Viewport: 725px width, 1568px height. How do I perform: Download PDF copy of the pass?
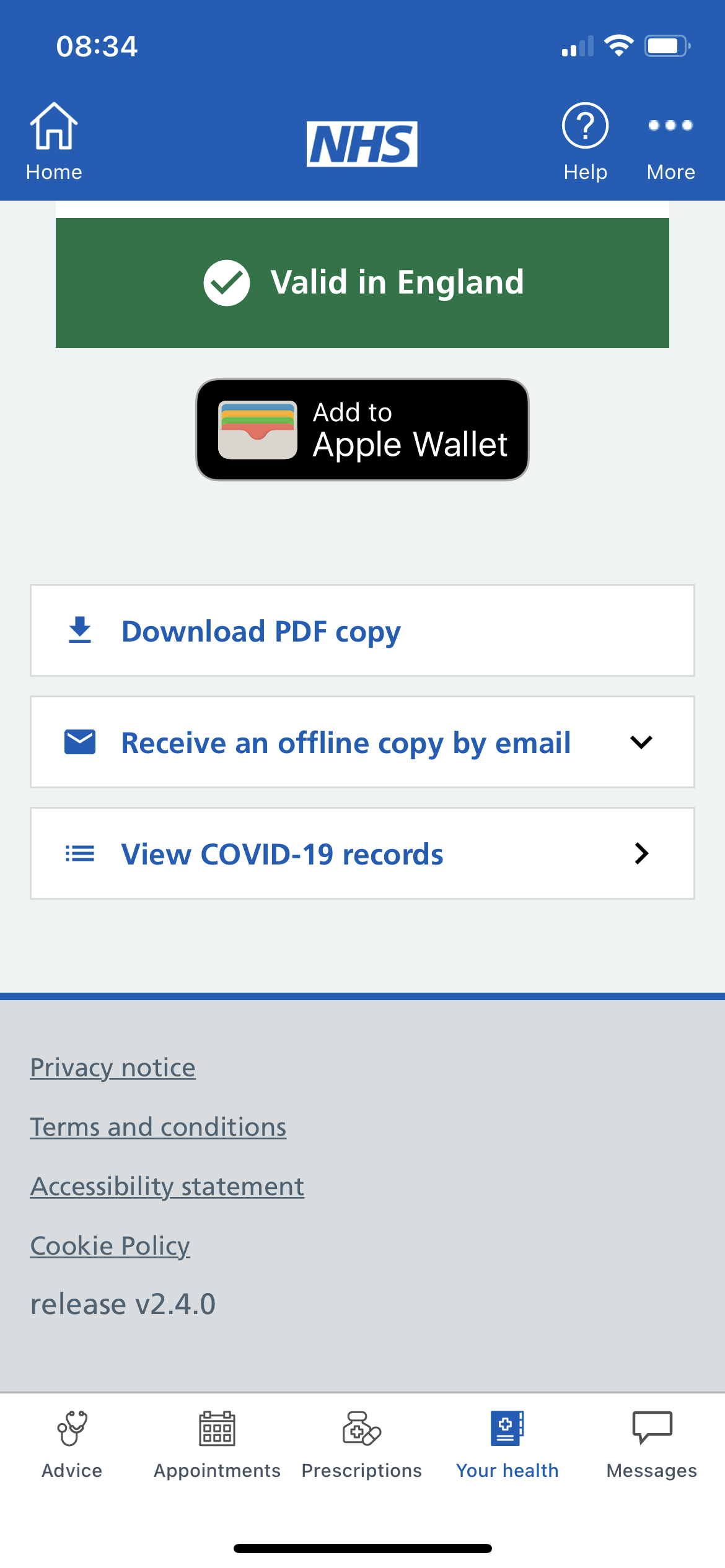coord(362,630)
